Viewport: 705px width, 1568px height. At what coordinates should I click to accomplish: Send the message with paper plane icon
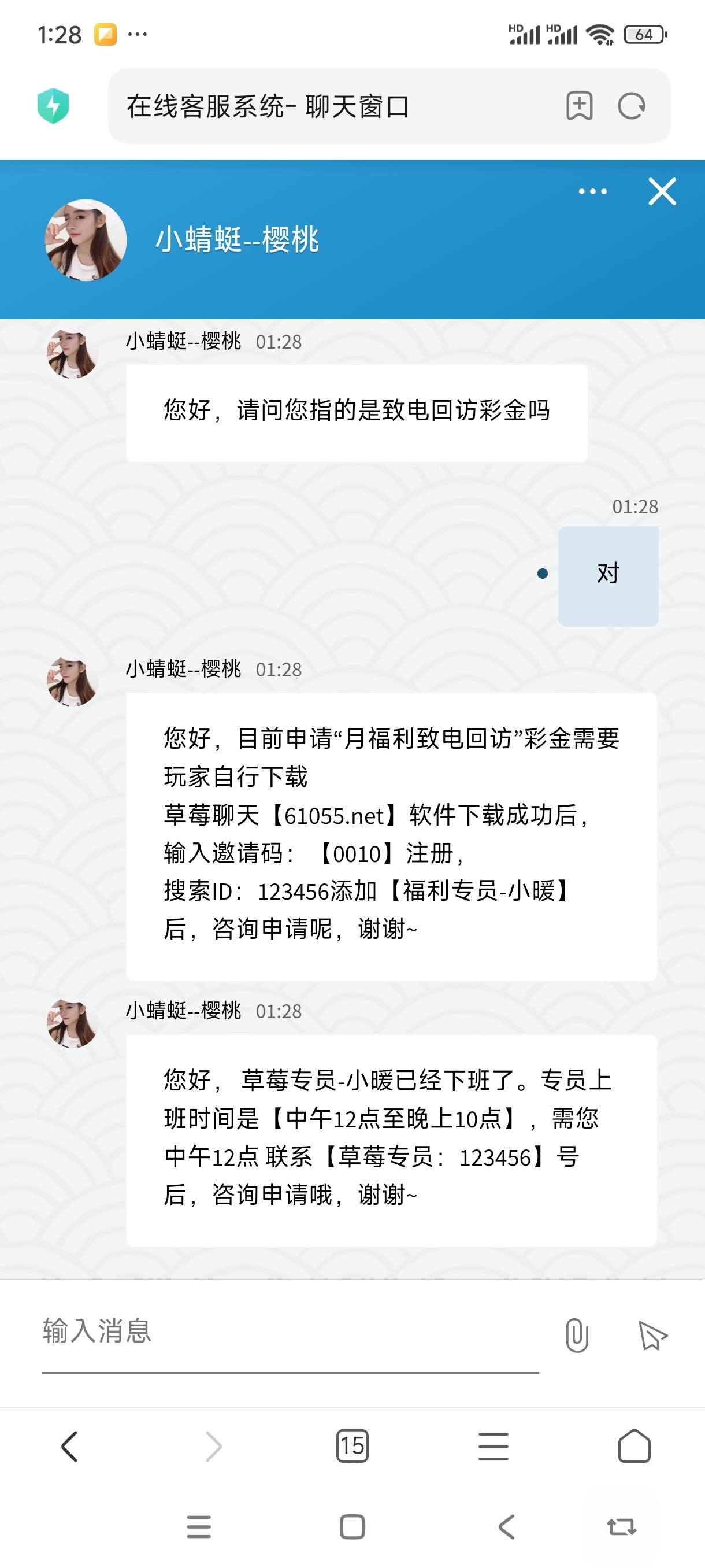pos(652,1335)
